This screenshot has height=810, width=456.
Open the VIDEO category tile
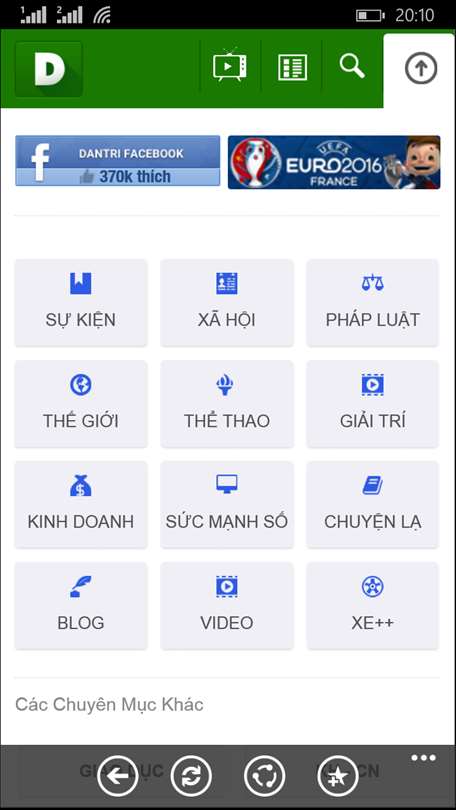click(x=227, y=605)
